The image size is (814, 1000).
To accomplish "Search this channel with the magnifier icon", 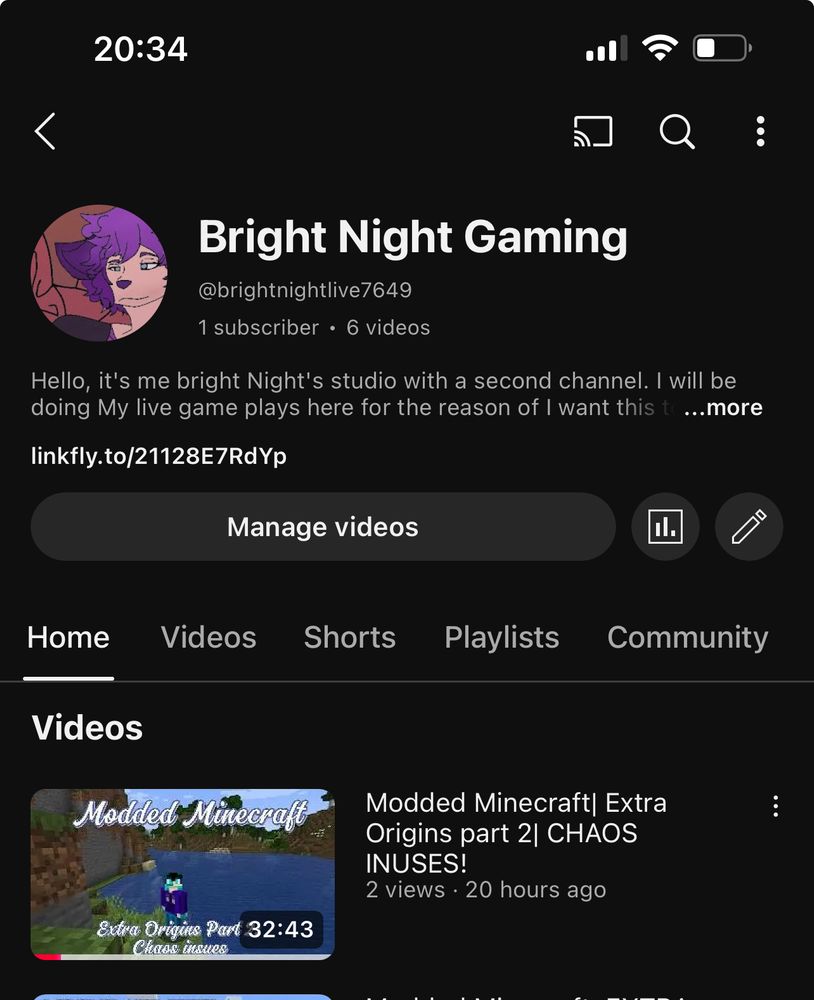I will coord(677,131).
